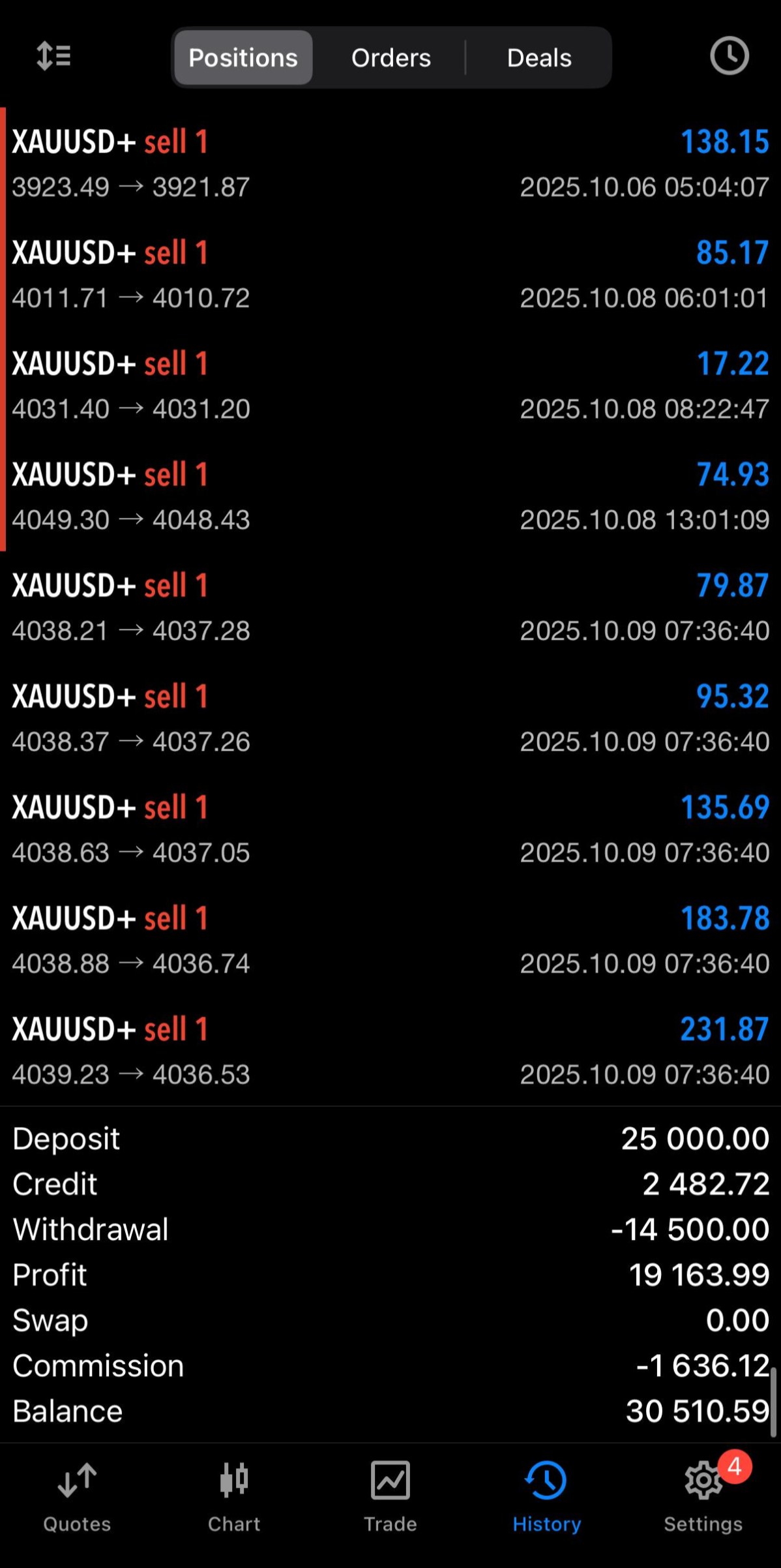This screenshot has height=1568, width=781.
Task: Expand the XAUUSD+ sell with profit 79.87
Action: coord(390,607)
